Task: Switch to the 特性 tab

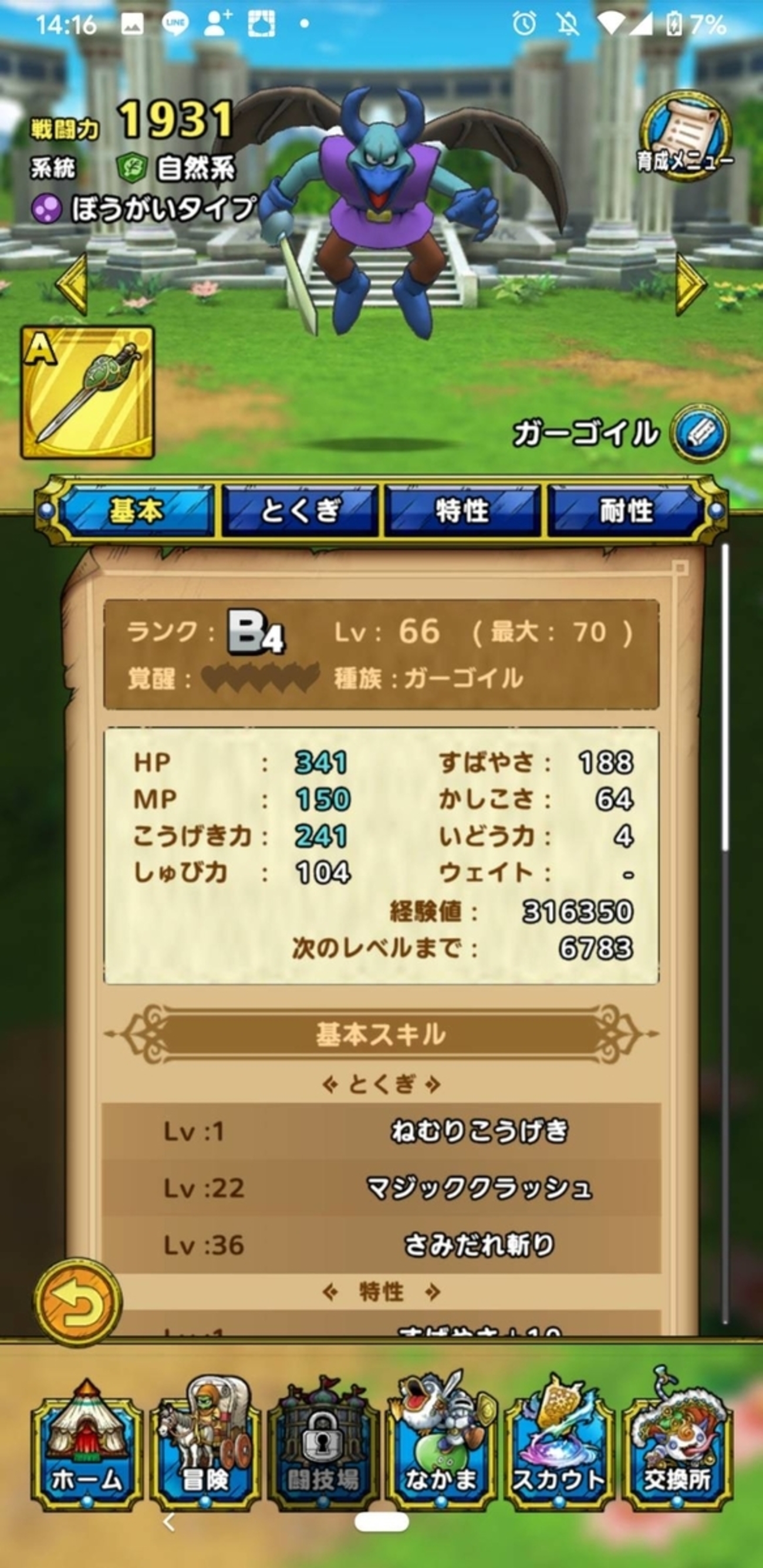Action: click(x=462, y=510)
